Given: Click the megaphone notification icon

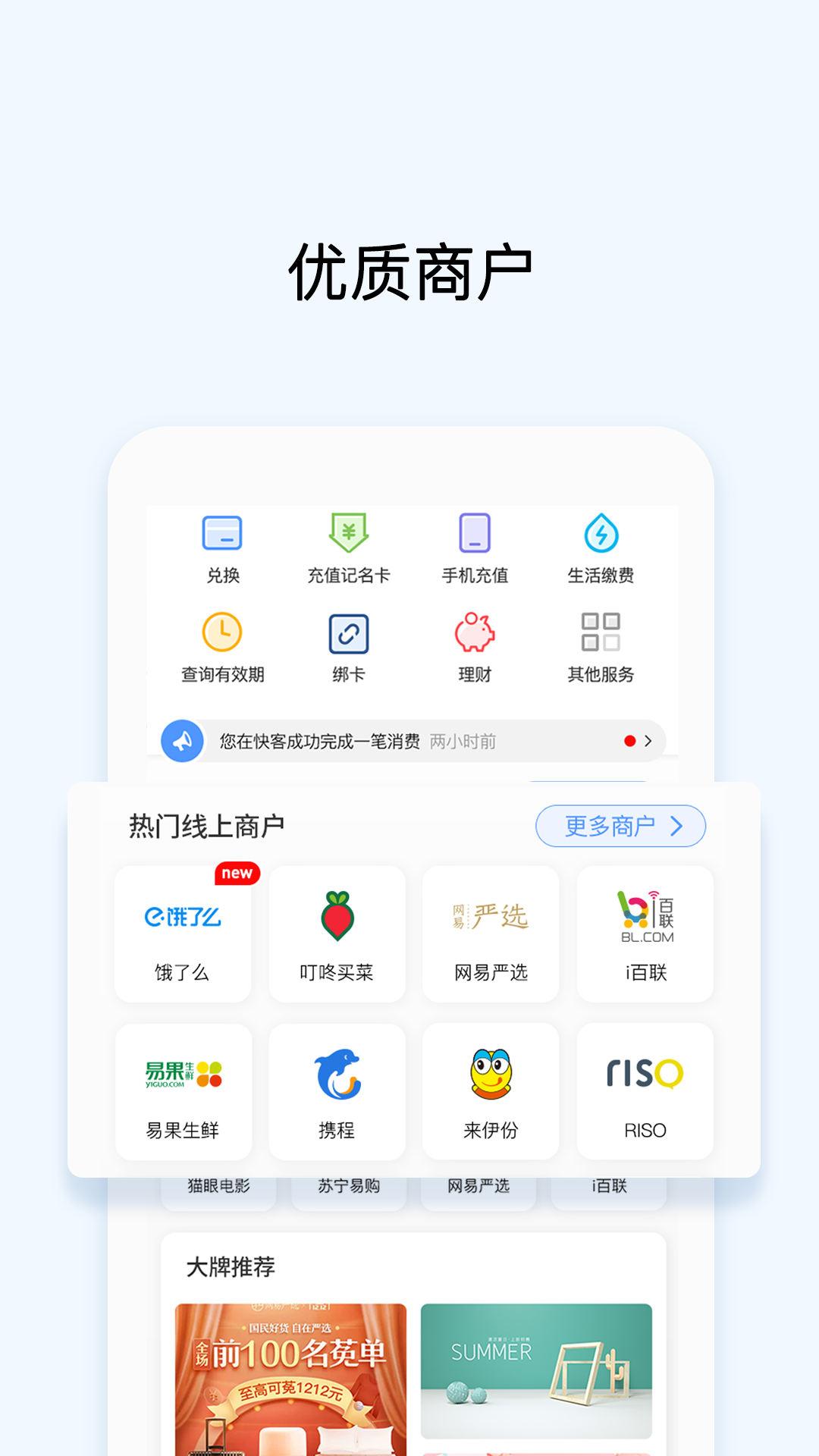Looking at the screenshot, I should [182, 741].
